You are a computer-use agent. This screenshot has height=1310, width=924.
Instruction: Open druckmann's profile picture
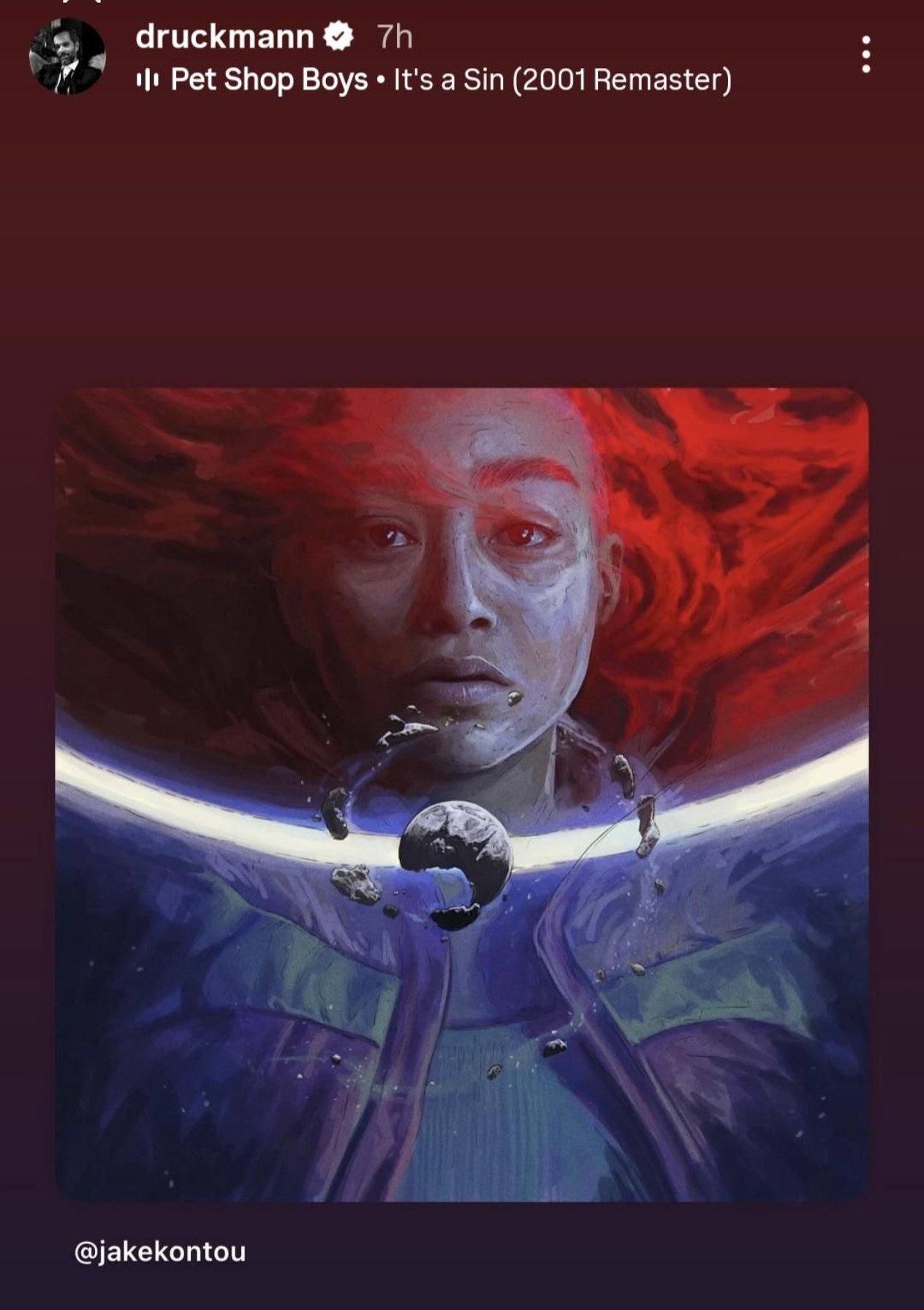67,57
